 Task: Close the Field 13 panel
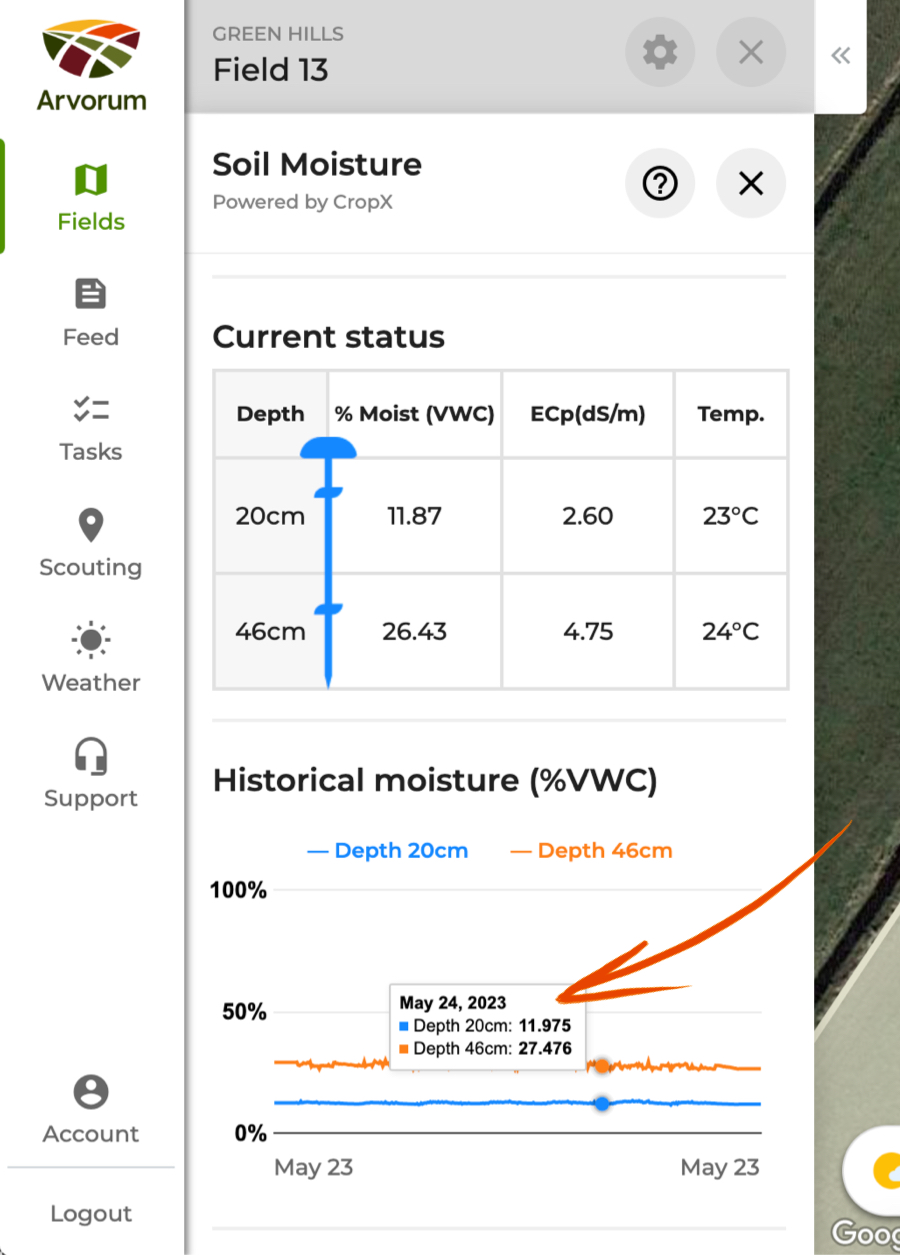point(750,52)
